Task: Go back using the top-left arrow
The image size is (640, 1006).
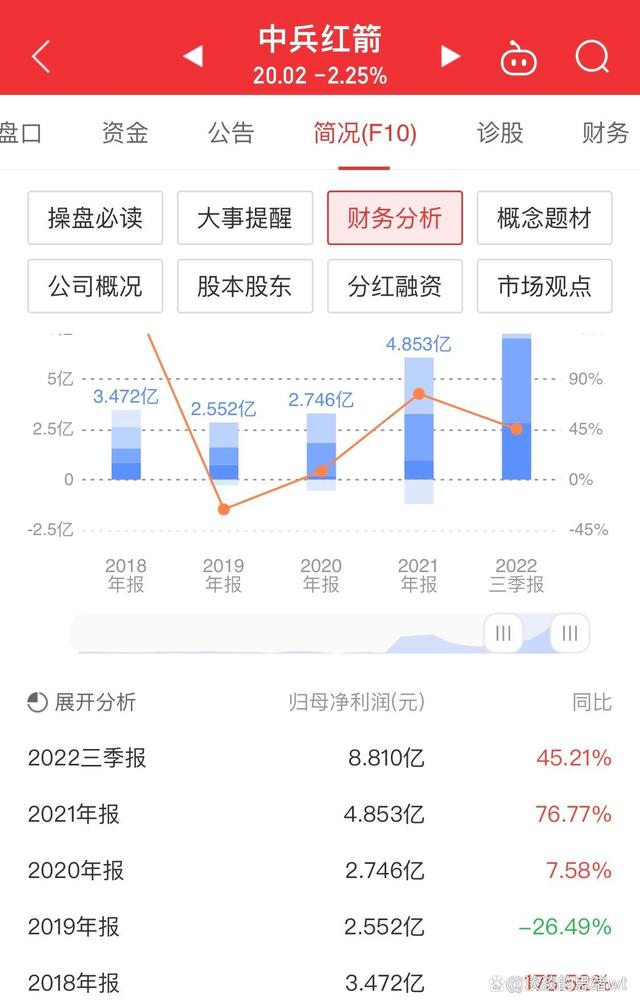Action: (41, 57)
